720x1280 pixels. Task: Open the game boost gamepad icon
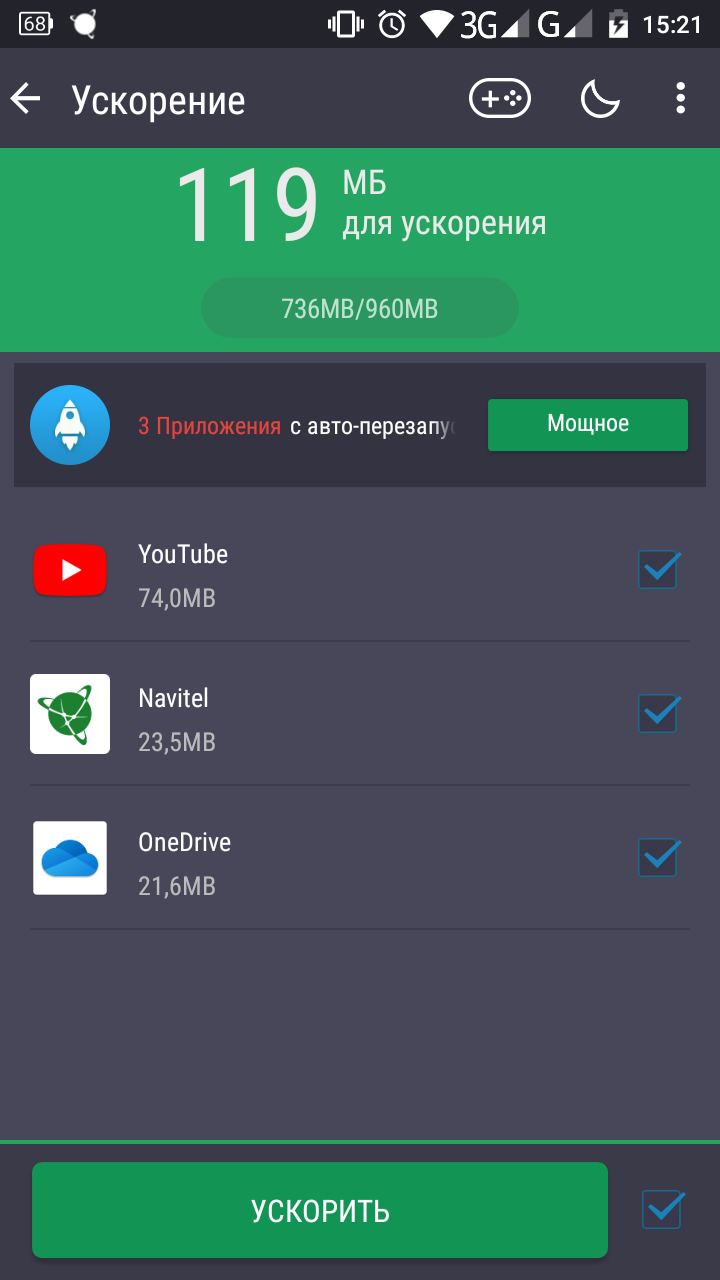(500, 98)
